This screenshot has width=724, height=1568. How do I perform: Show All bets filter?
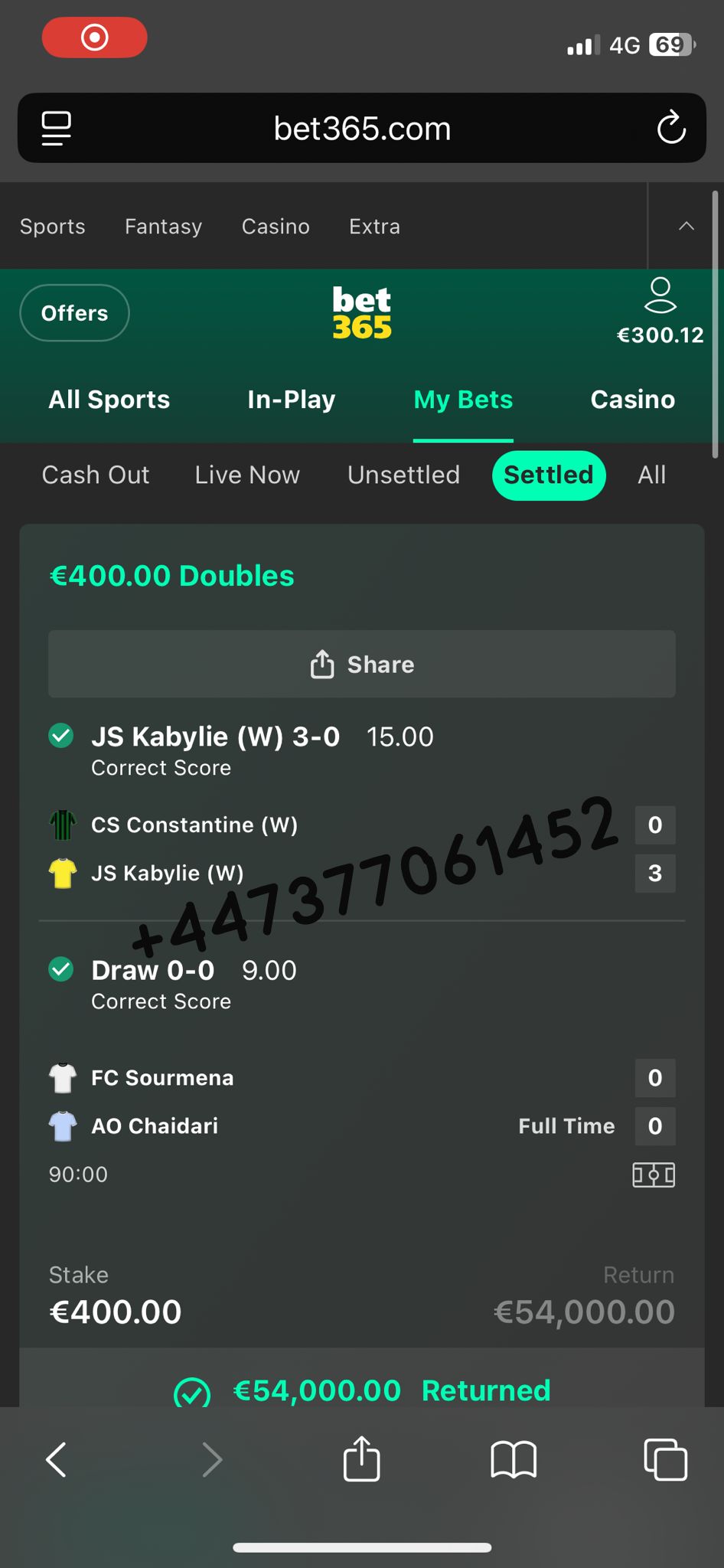651,475
